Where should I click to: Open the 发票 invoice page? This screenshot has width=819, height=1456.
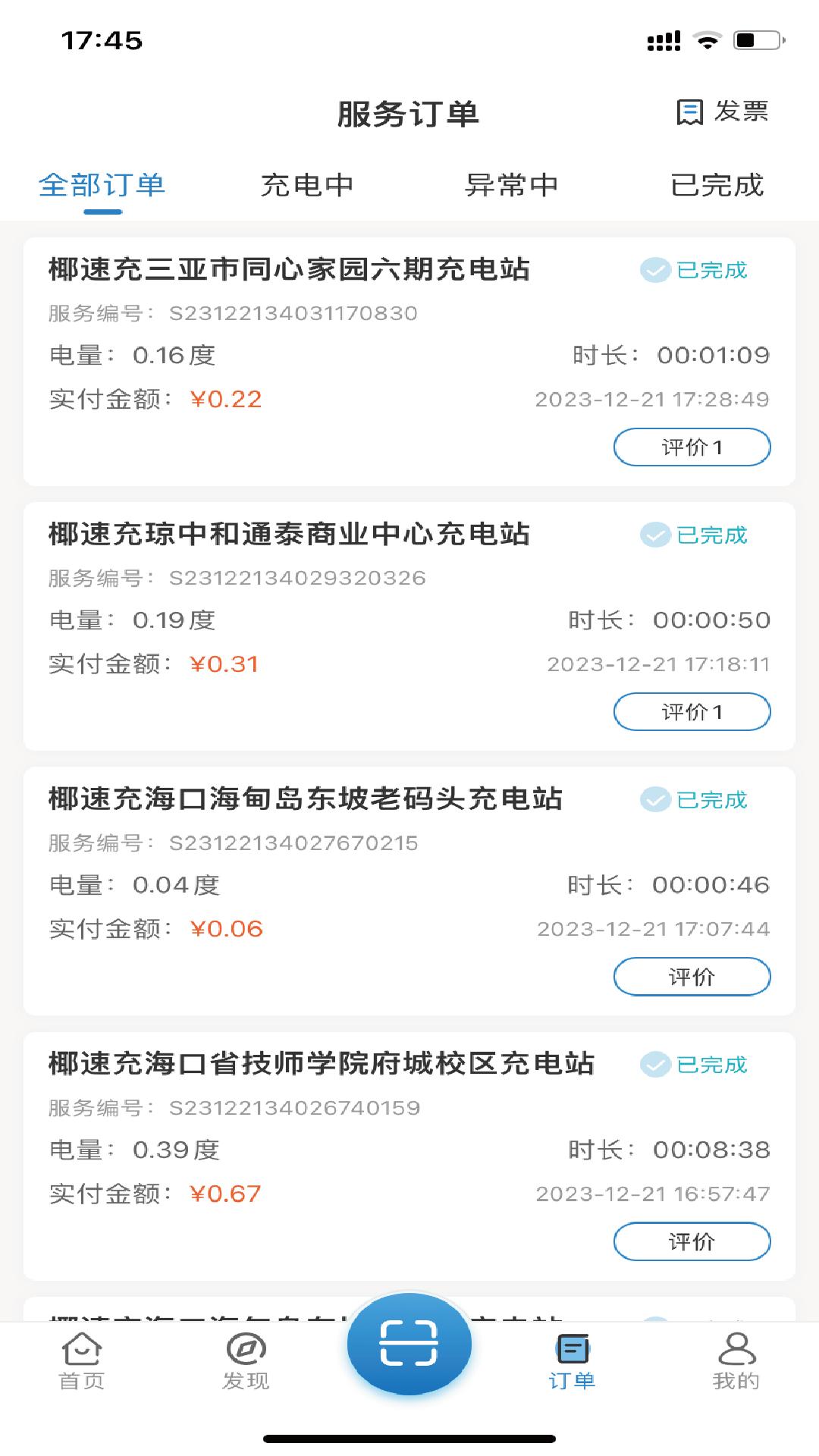coord(722,112)
